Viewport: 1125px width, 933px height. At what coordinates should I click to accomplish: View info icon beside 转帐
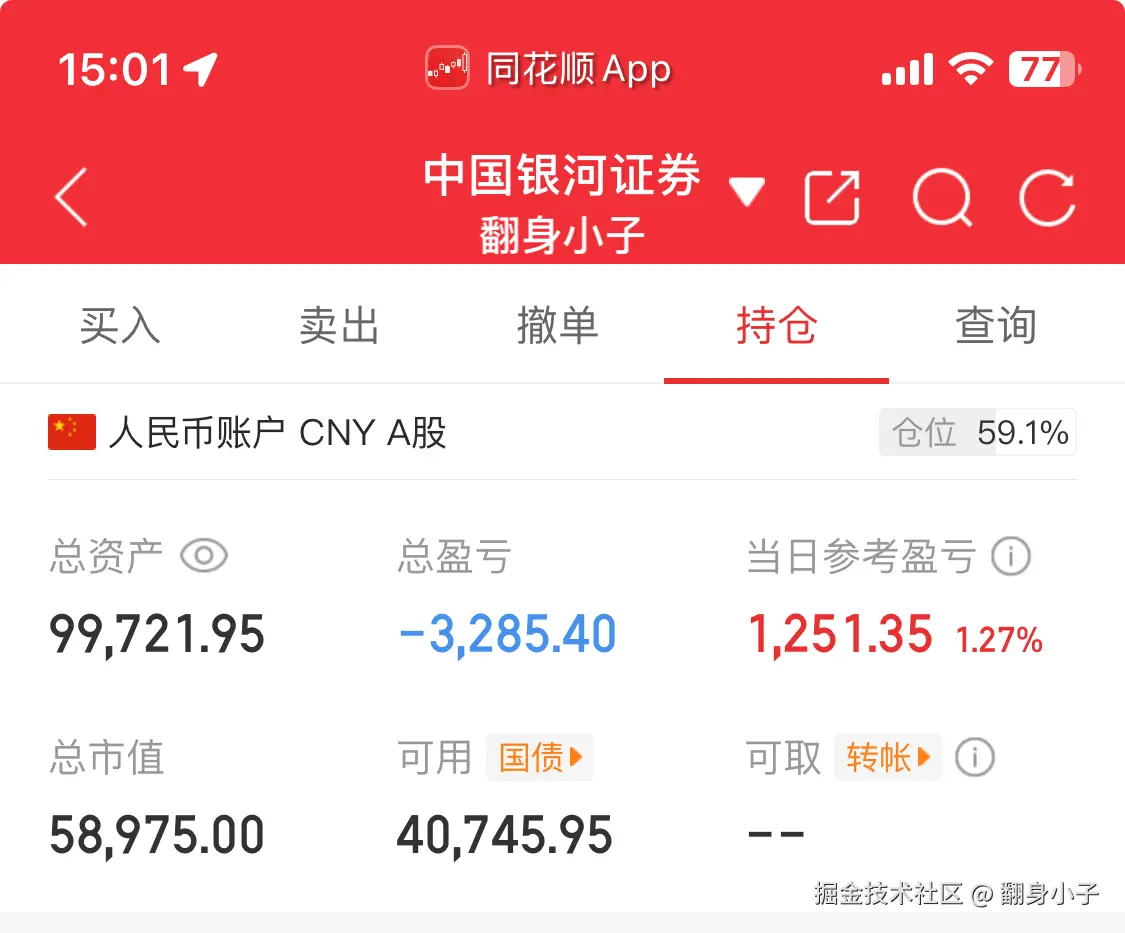pos(974,757)
